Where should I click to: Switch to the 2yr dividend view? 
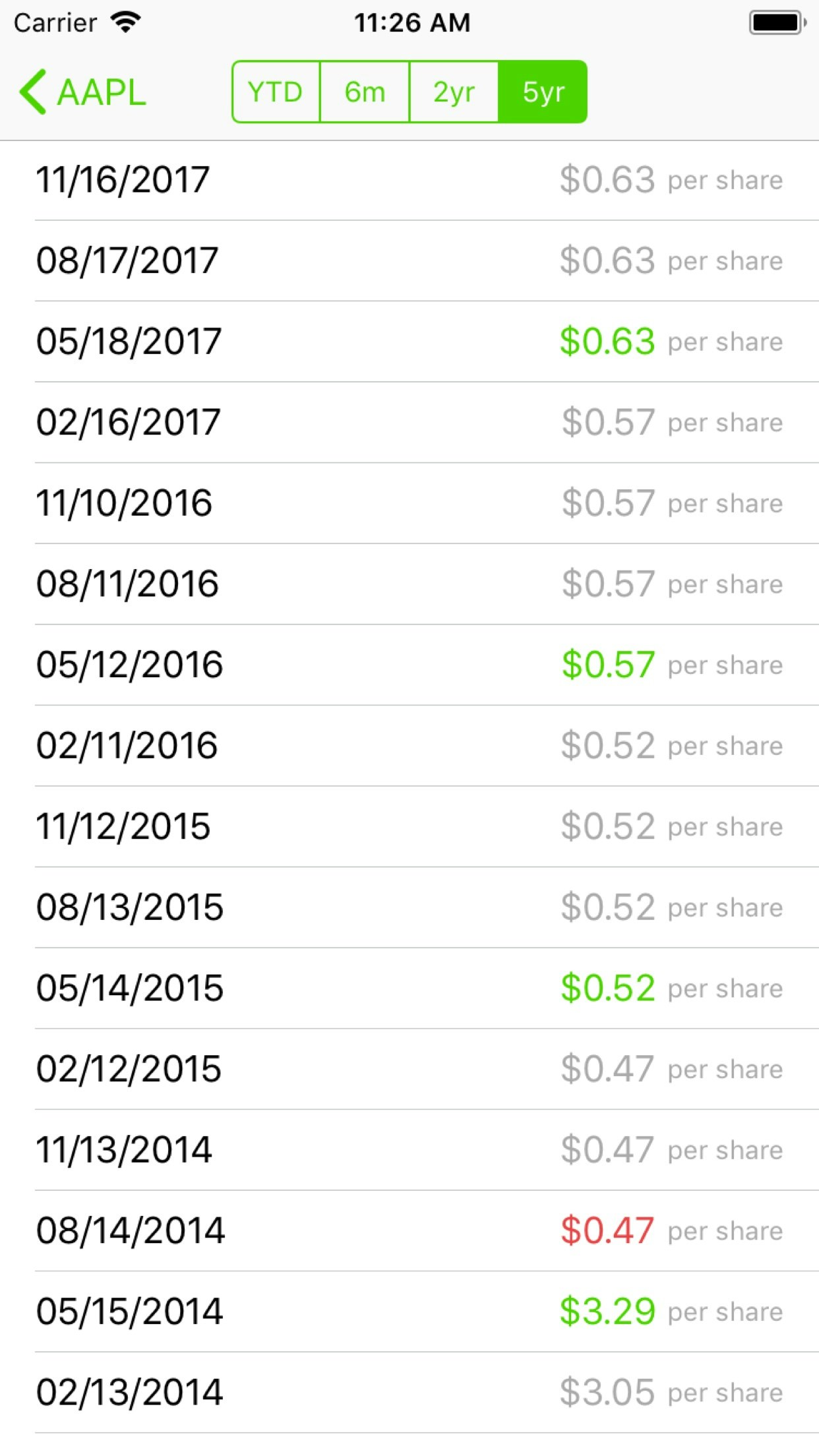pyautogui.click(x=454, y=92)
